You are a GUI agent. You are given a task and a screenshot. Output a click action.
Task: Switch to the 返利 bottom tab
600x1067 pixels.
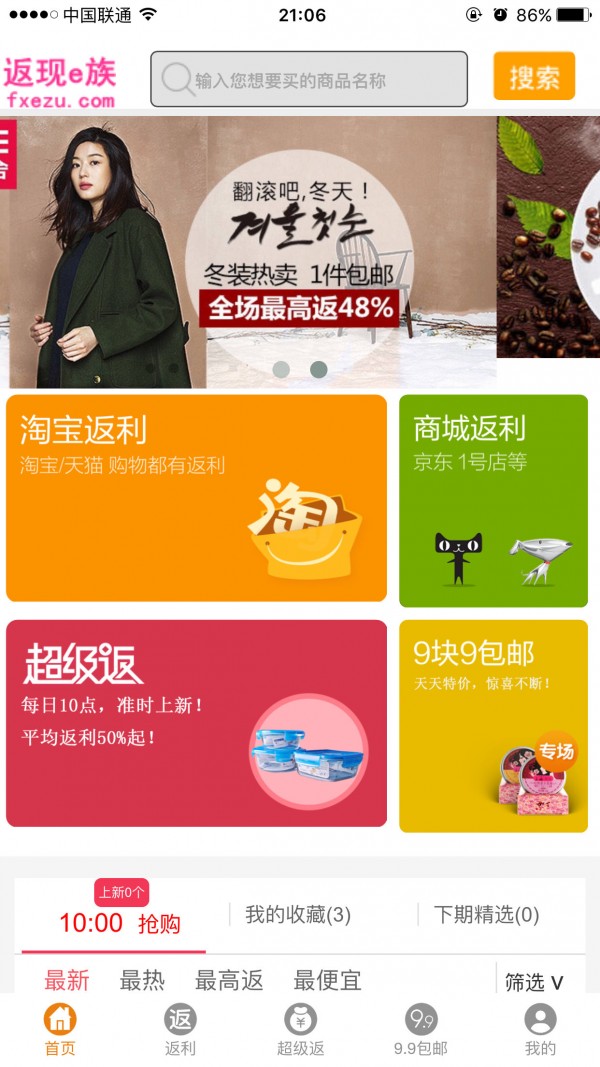[x=180, y=1031]
